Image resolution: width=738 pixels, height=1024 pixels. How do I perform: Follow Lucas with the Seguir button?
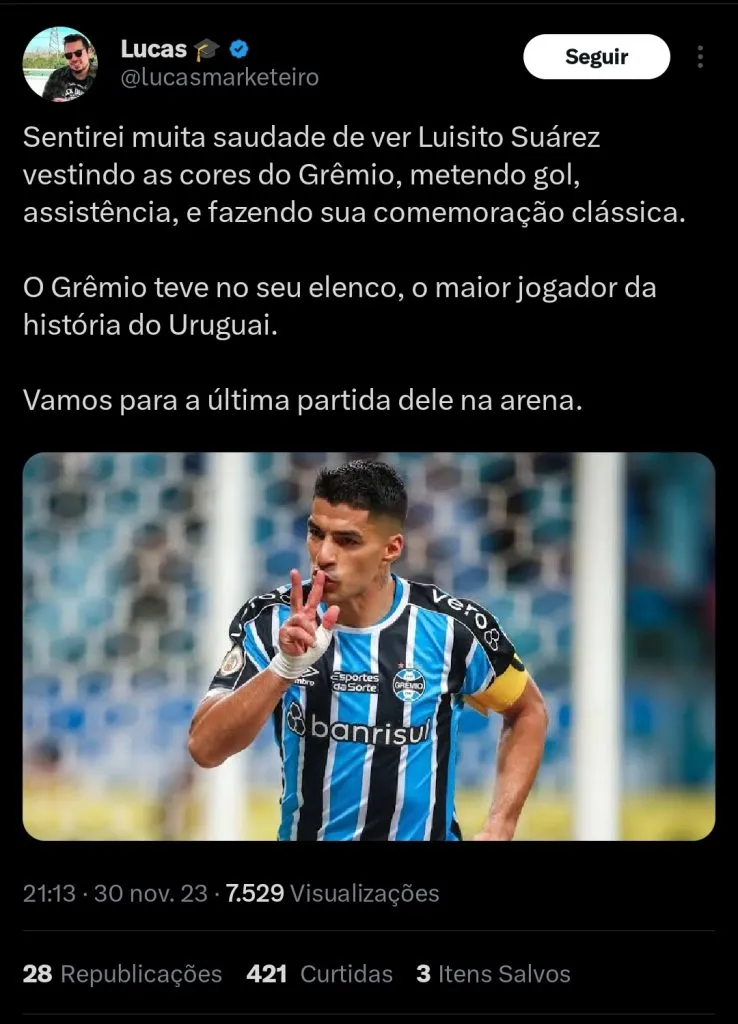596,57
